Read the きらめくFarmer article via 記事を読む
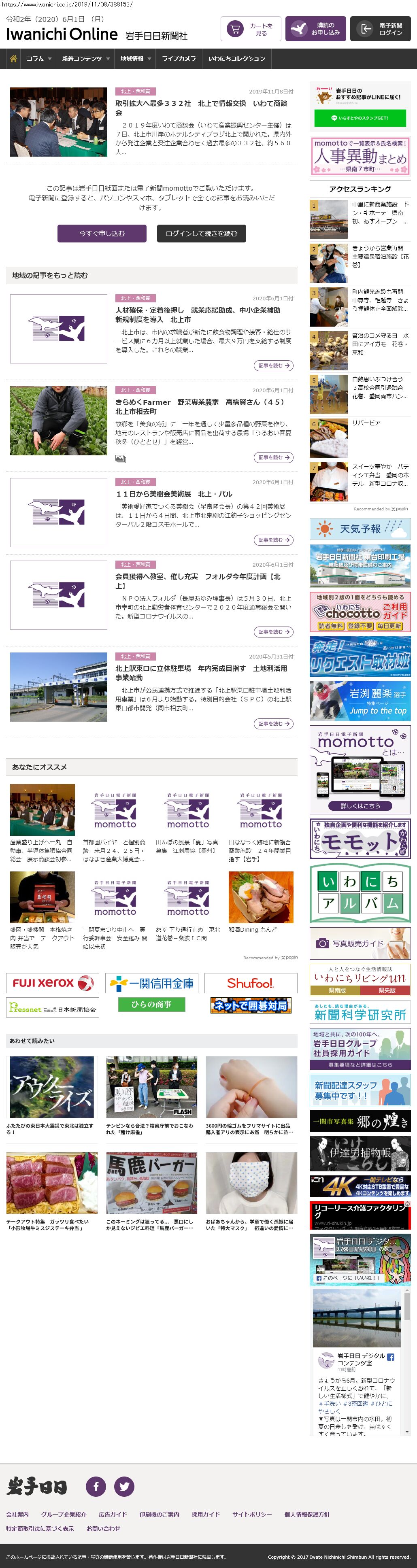The height and width of the screenshot is (1568, 417). tap(273, 458)
